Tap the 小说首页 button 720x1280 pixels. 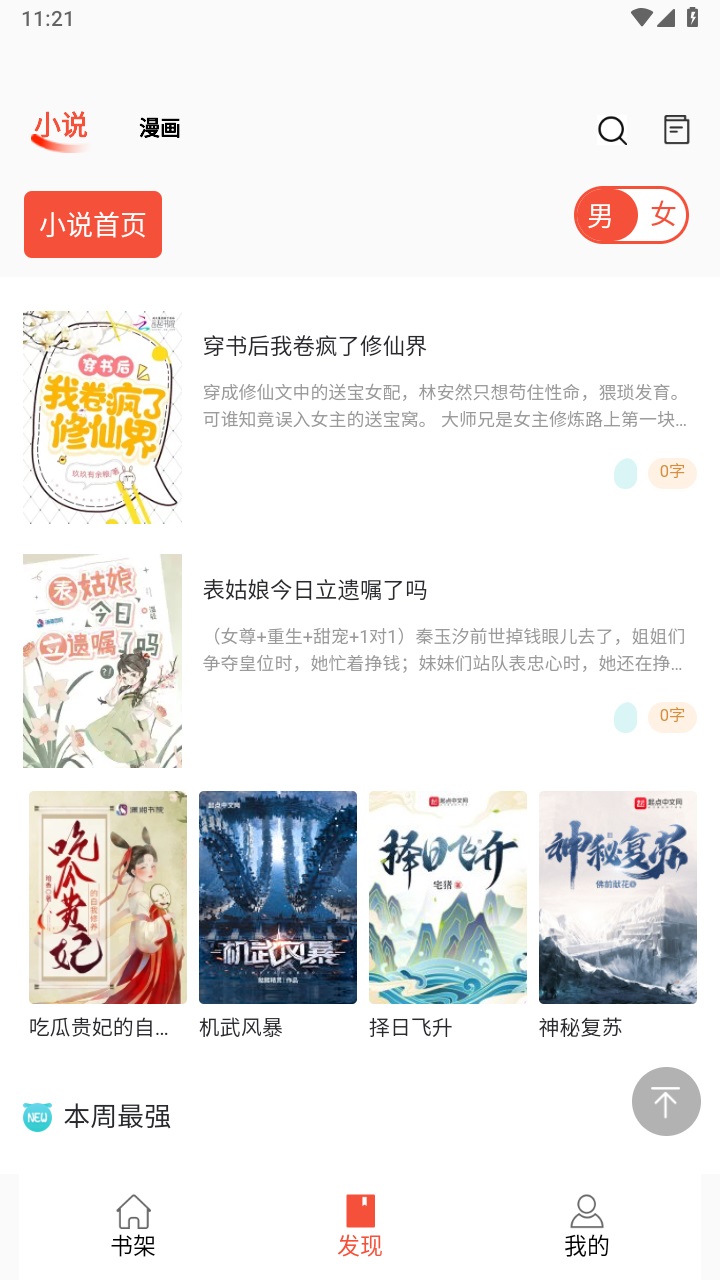click(93, 225)
